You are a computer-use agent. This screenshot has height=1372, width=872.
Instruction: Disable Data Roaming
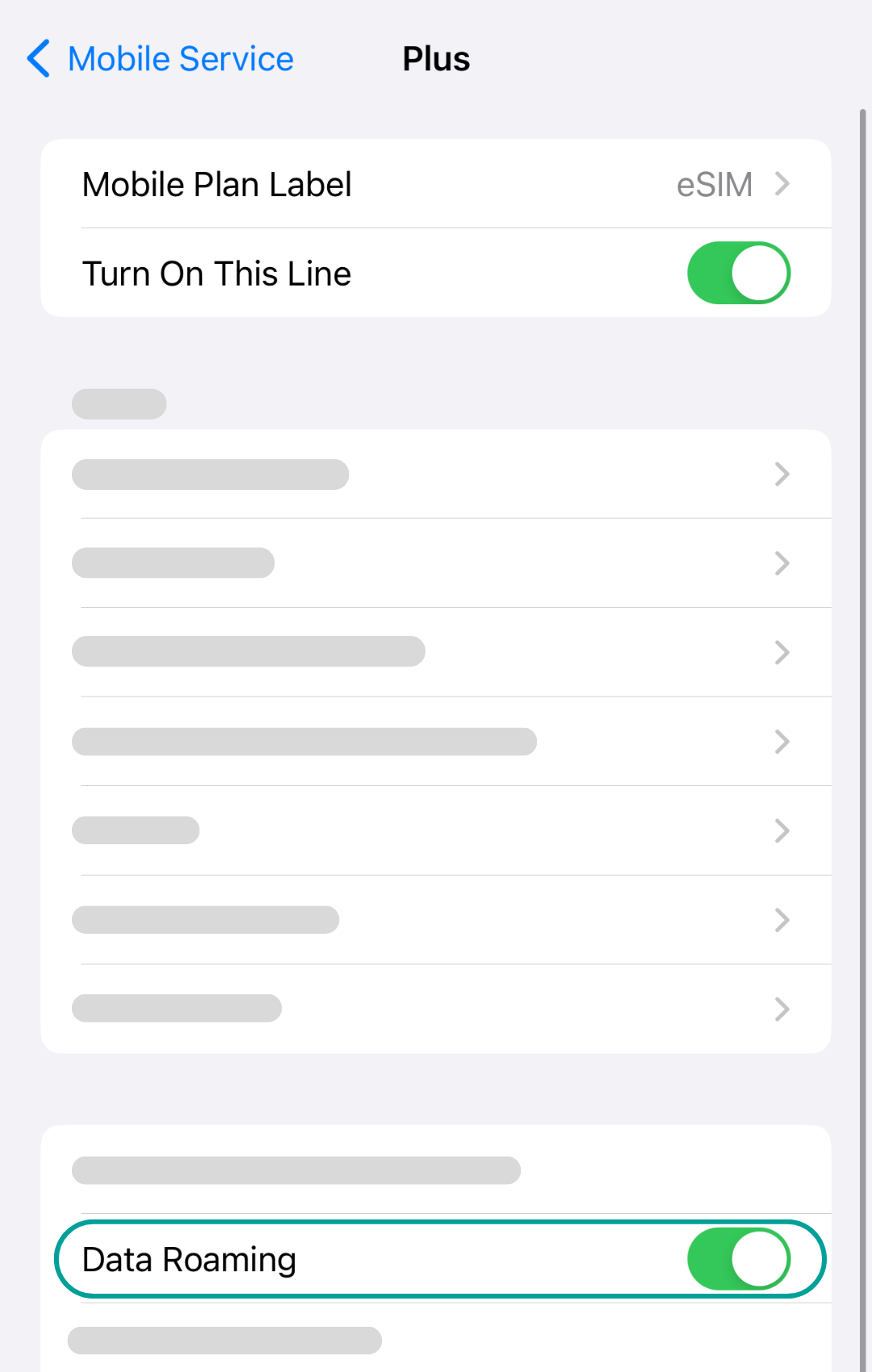738,1259
